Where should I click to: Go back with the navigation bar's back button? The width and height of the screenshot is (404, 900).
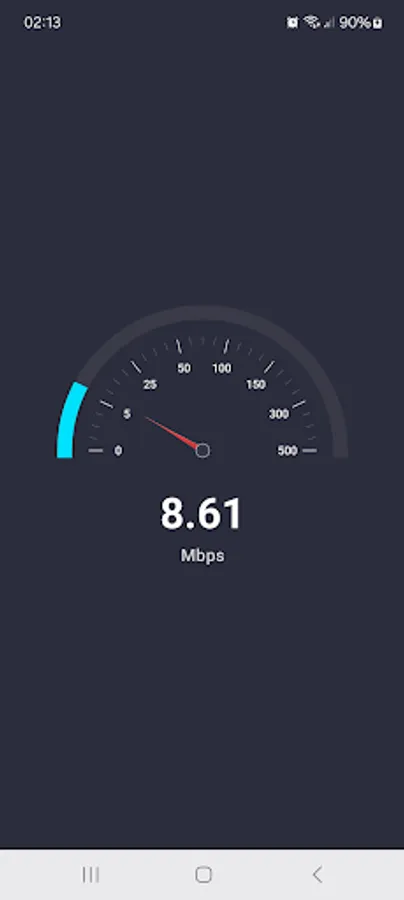pos(317,874)
